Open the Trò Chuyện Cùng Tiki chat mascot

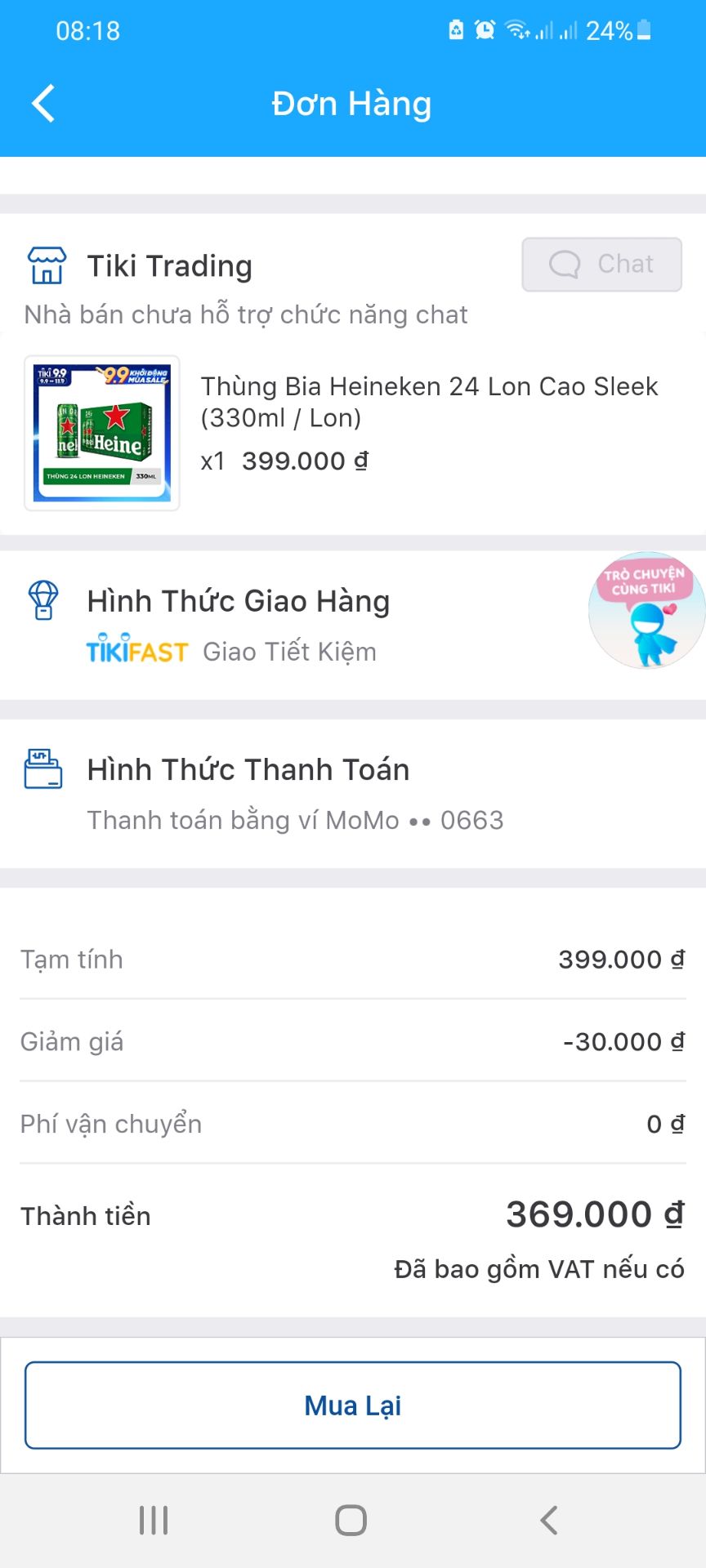point(646,610)
